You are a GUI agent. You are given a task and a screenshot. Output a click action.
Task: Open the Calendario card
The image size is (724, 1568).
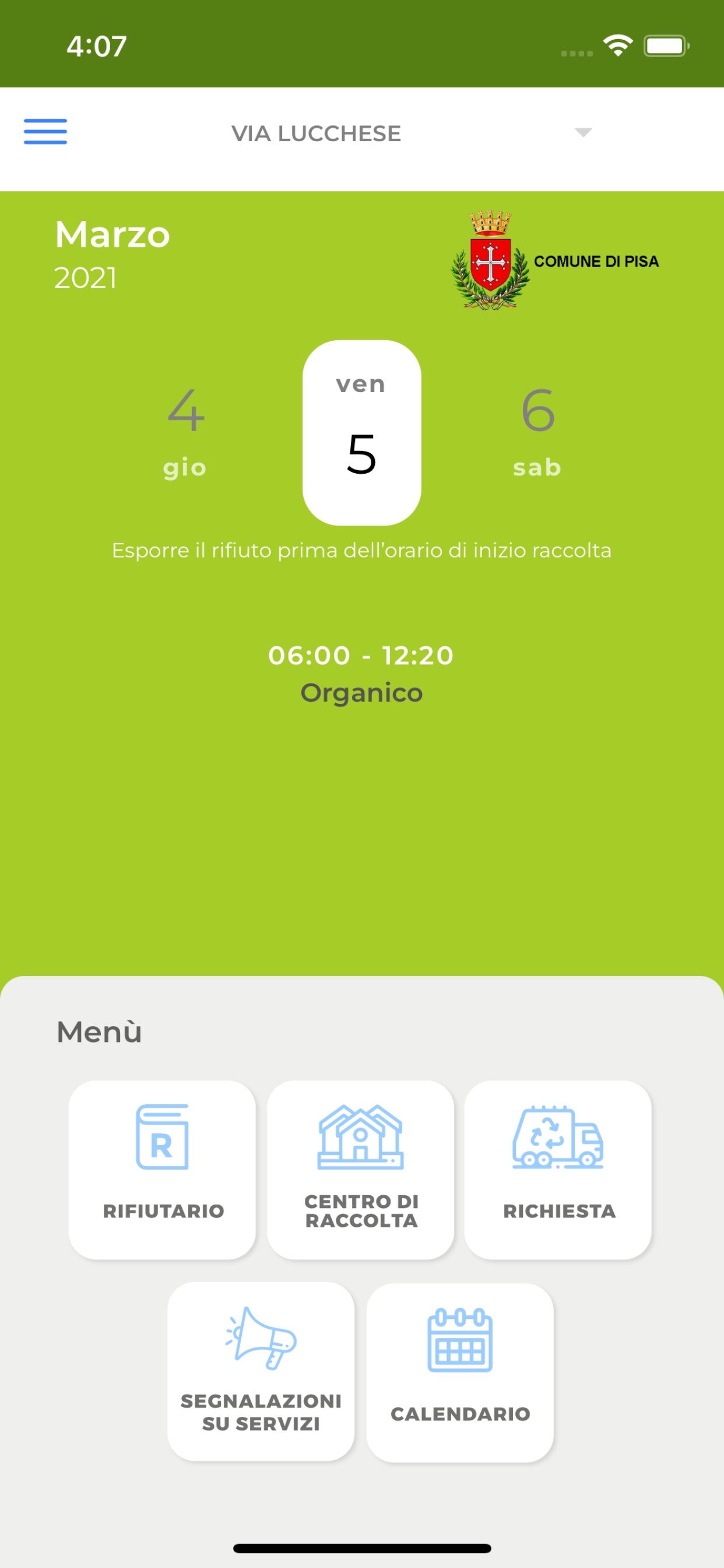460,1372
